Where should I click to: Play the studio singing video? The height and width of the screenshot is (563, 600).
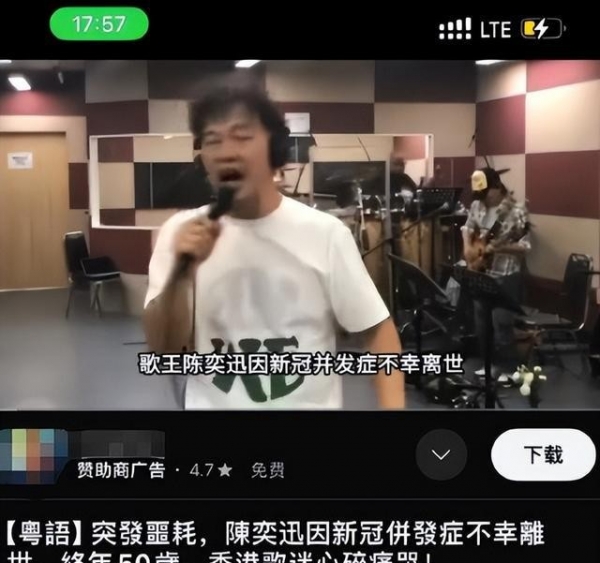300,235
